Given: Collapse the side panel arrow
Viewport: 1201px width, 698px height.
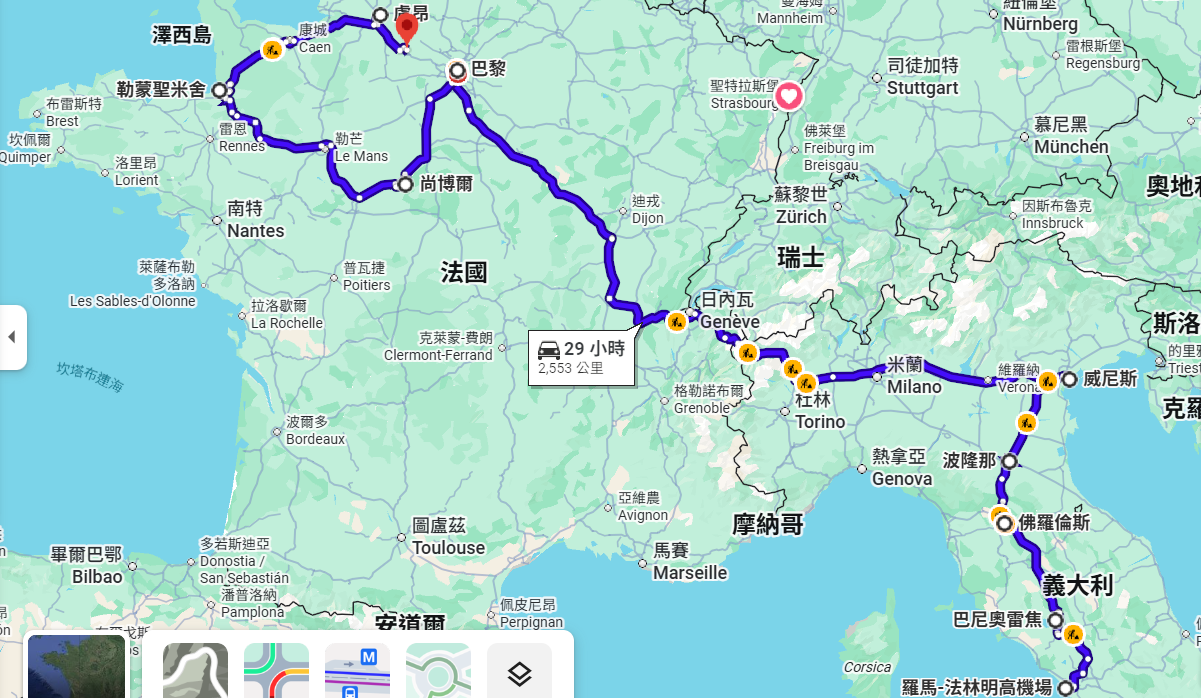Looking at the screenshot, I should click(12, 337).
